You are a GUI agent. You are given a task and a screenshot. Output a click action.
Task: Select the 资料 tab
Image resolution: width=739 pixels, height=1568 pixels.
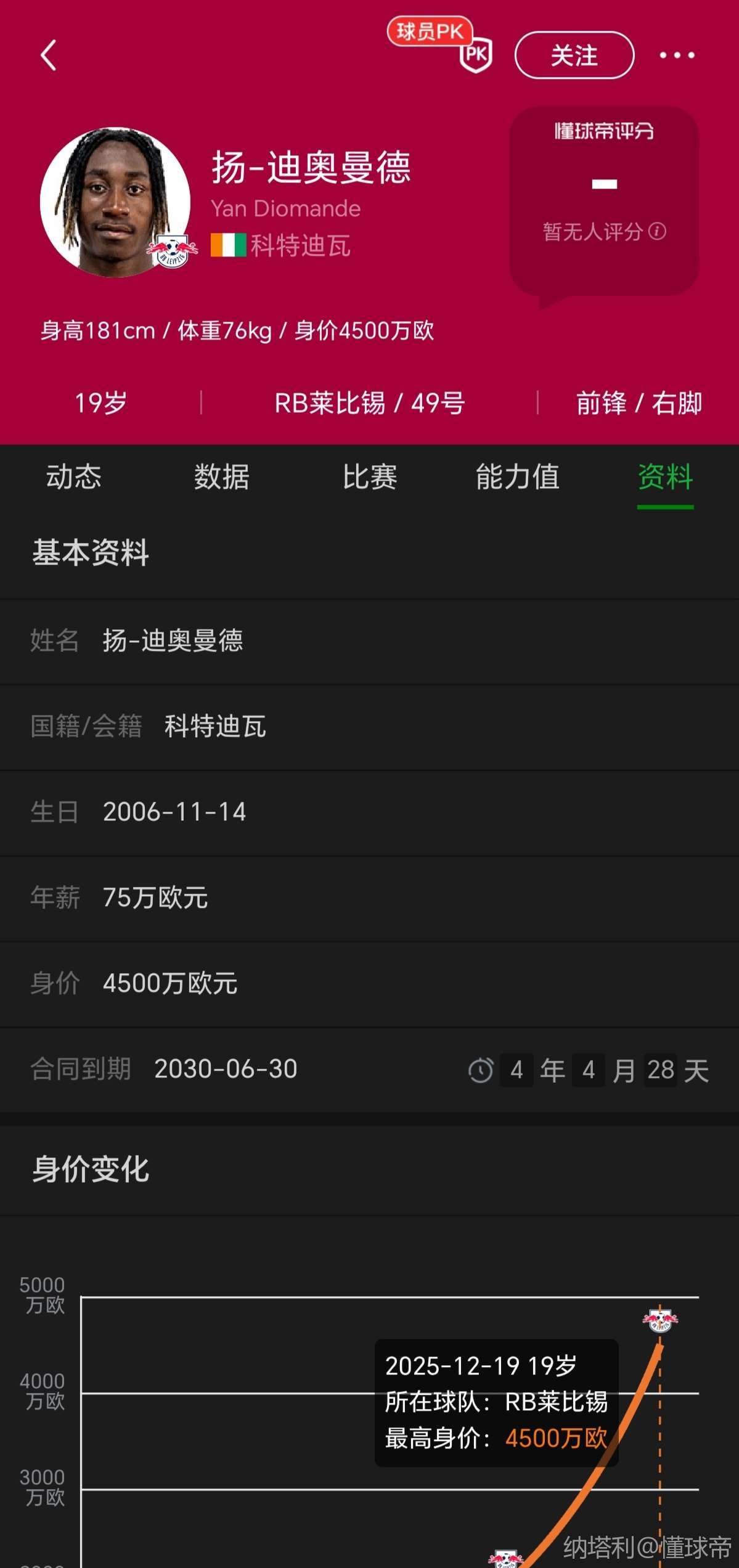[665, 477]
